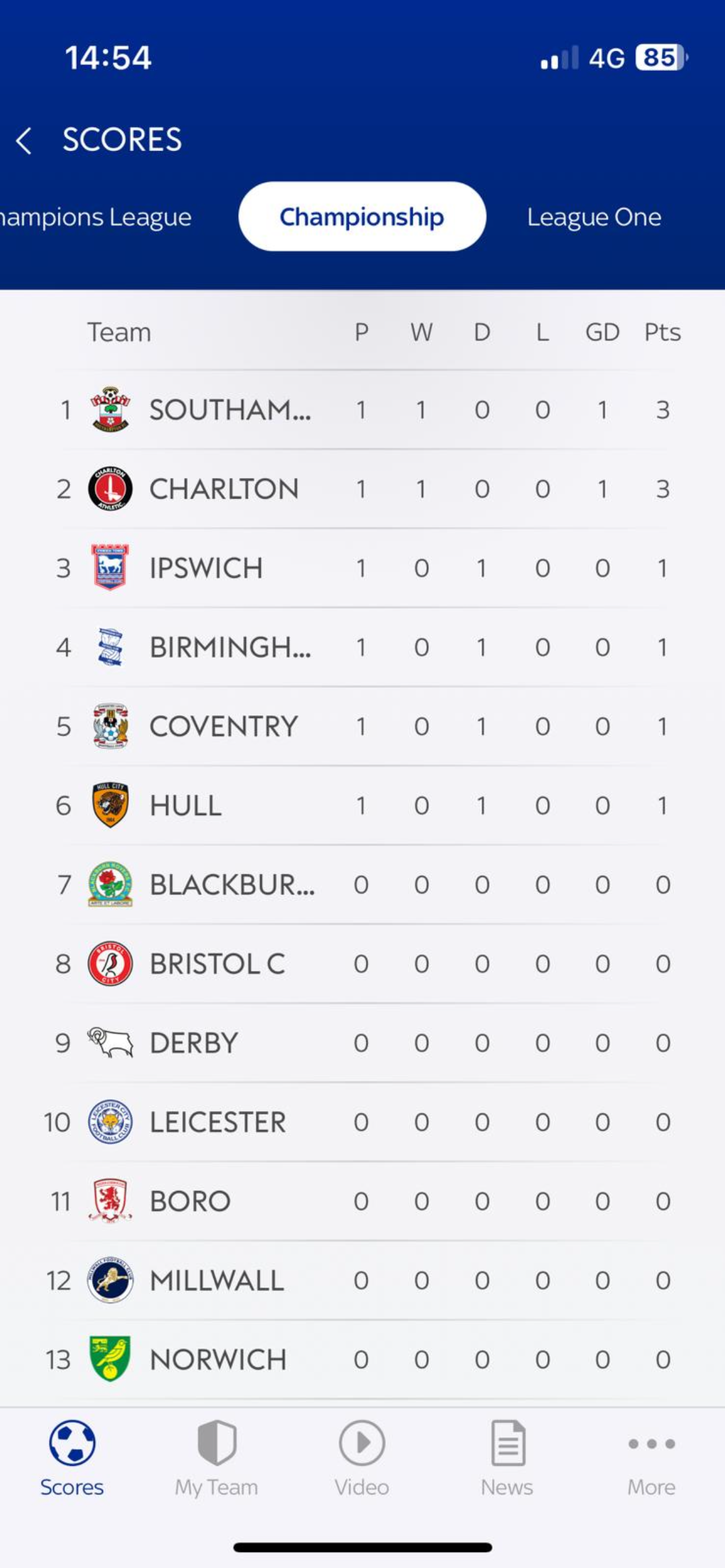The width and height of the screenshot is (725, 1568).
Task: Open Southampton's team row
Action: [362, 410]
